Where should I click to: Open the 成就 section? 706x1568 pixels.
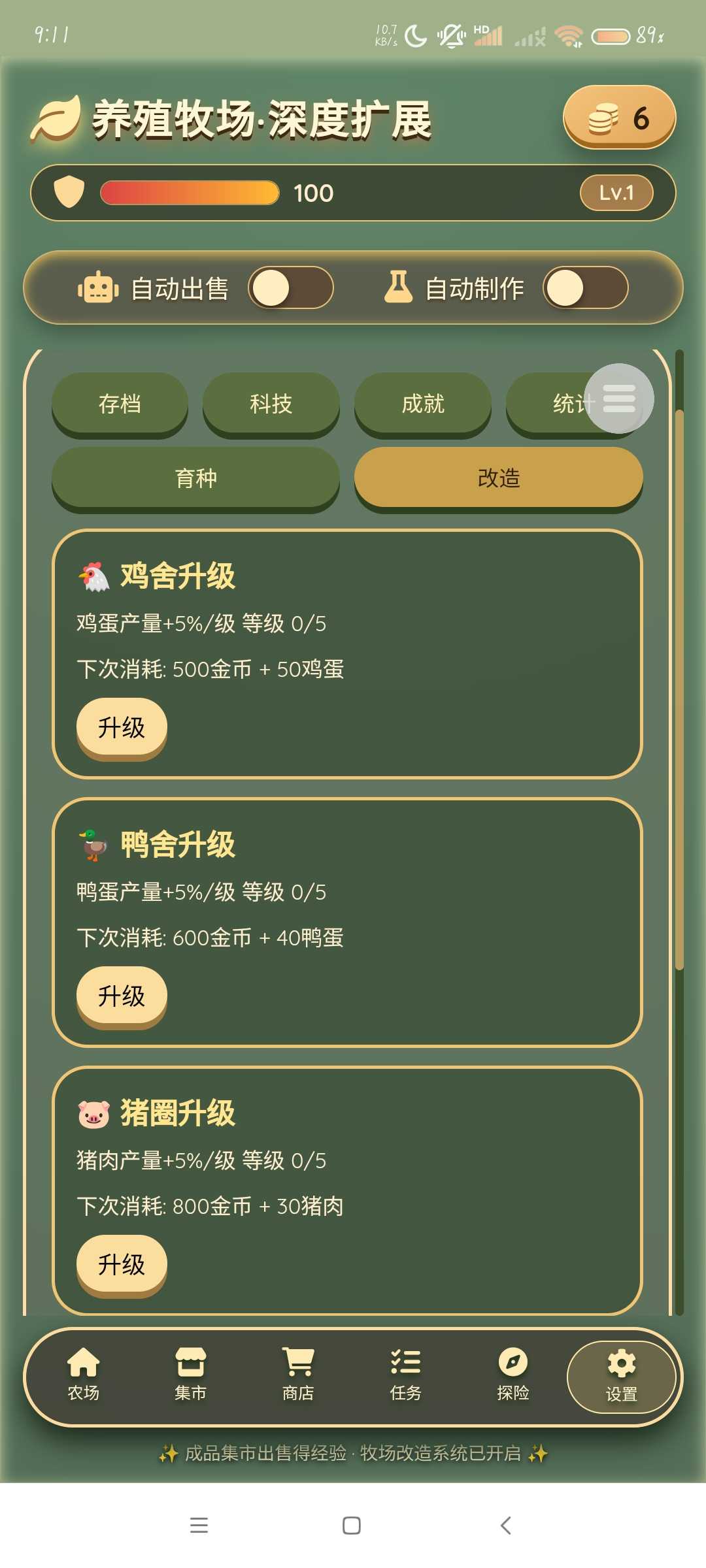(422, 403)
